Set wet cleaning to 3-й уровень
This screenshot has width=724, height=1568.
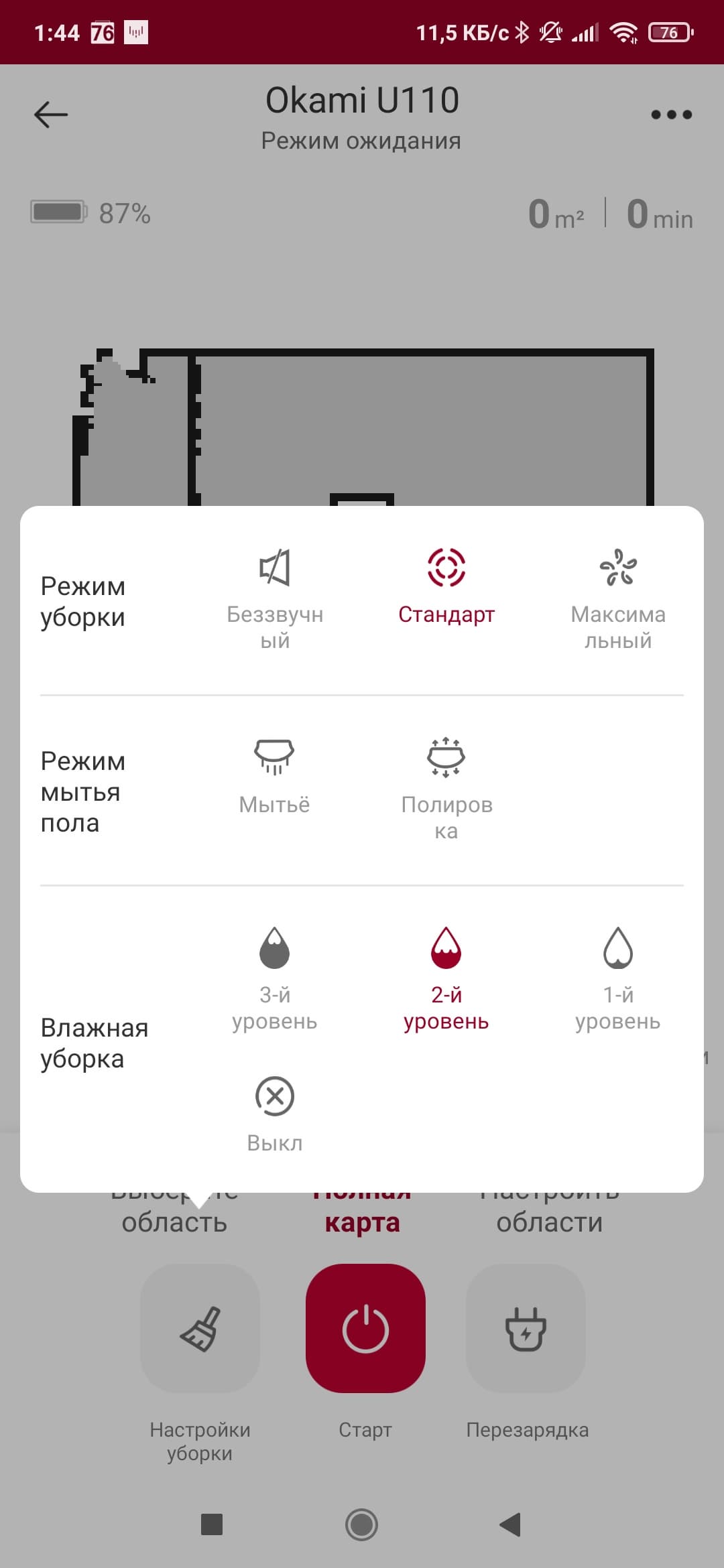[275, 977]
